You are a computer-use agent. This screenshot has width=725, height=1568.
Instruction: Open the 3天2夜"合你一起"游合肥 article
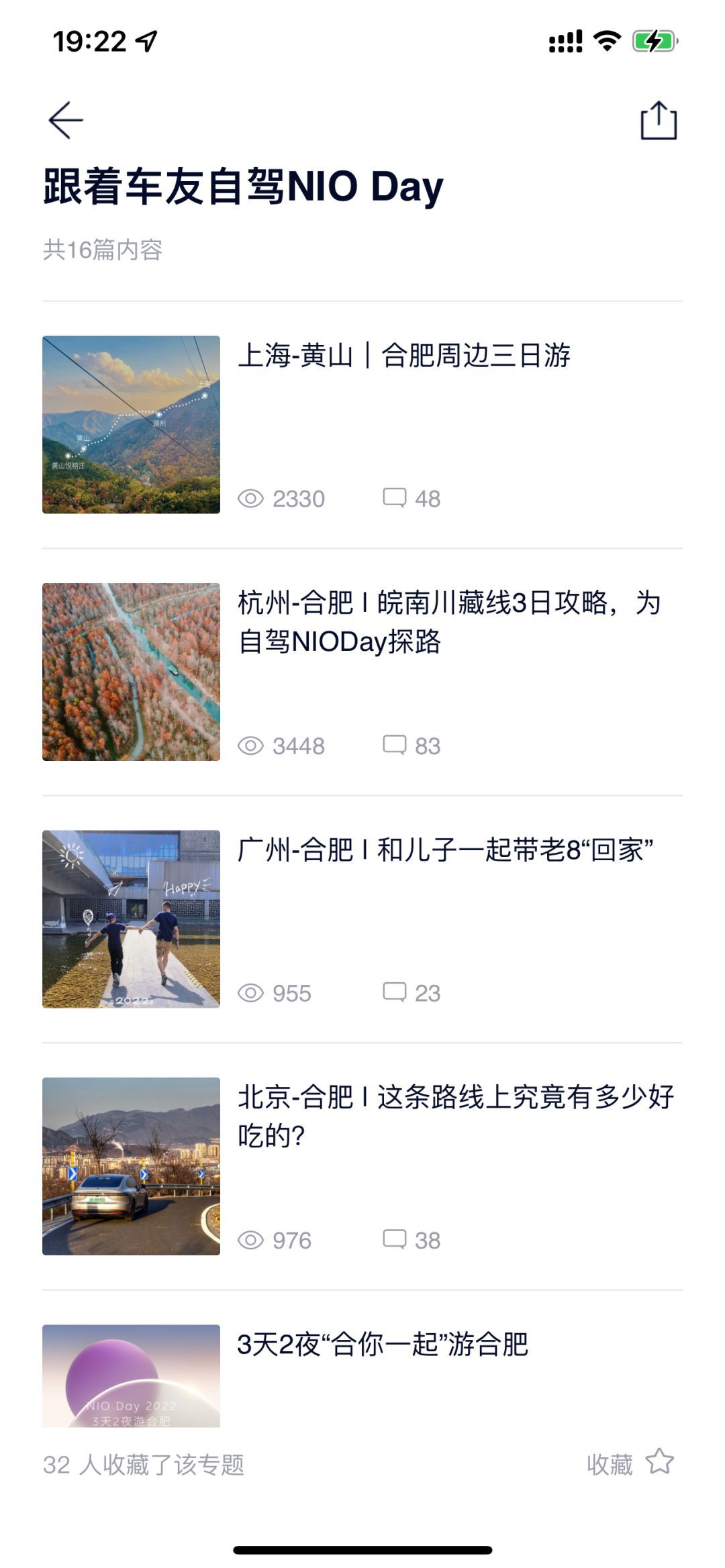coord(383,1345)
